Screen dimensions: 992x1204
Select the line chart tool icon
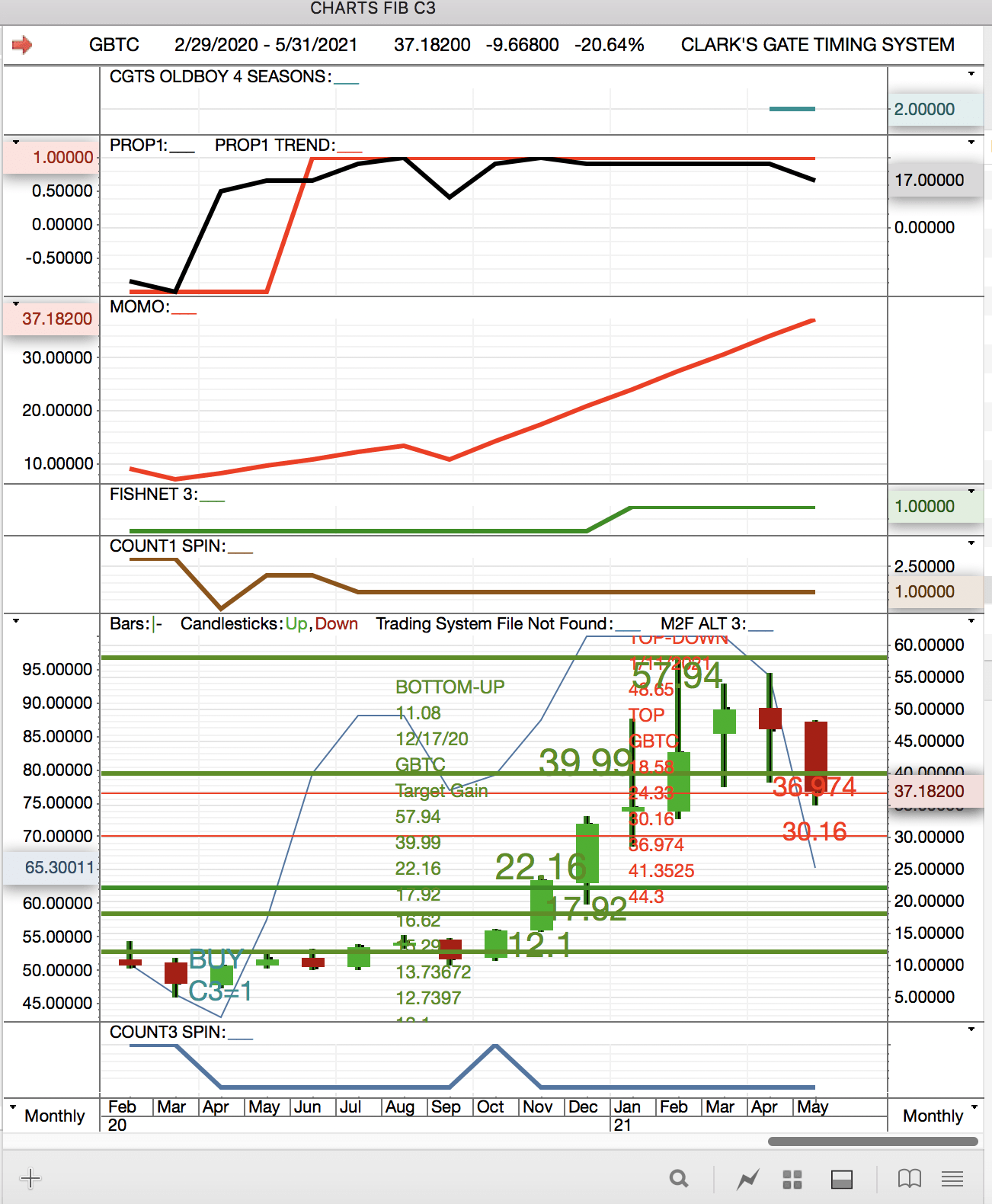(x=747, y=1179)
